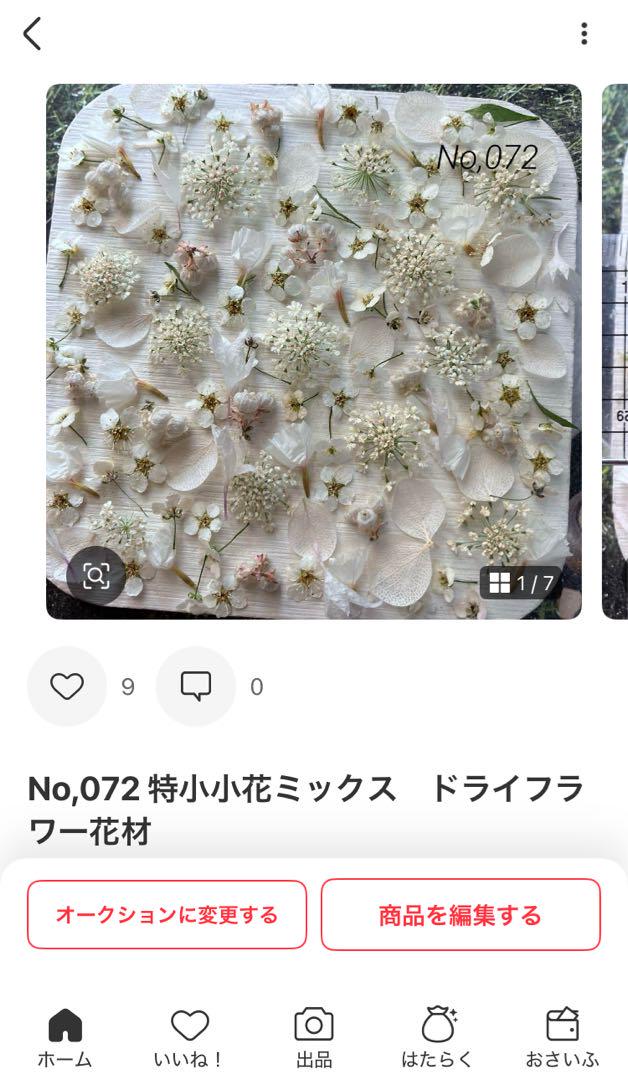Open the おさいふ wallet tab

point(563,1038)
